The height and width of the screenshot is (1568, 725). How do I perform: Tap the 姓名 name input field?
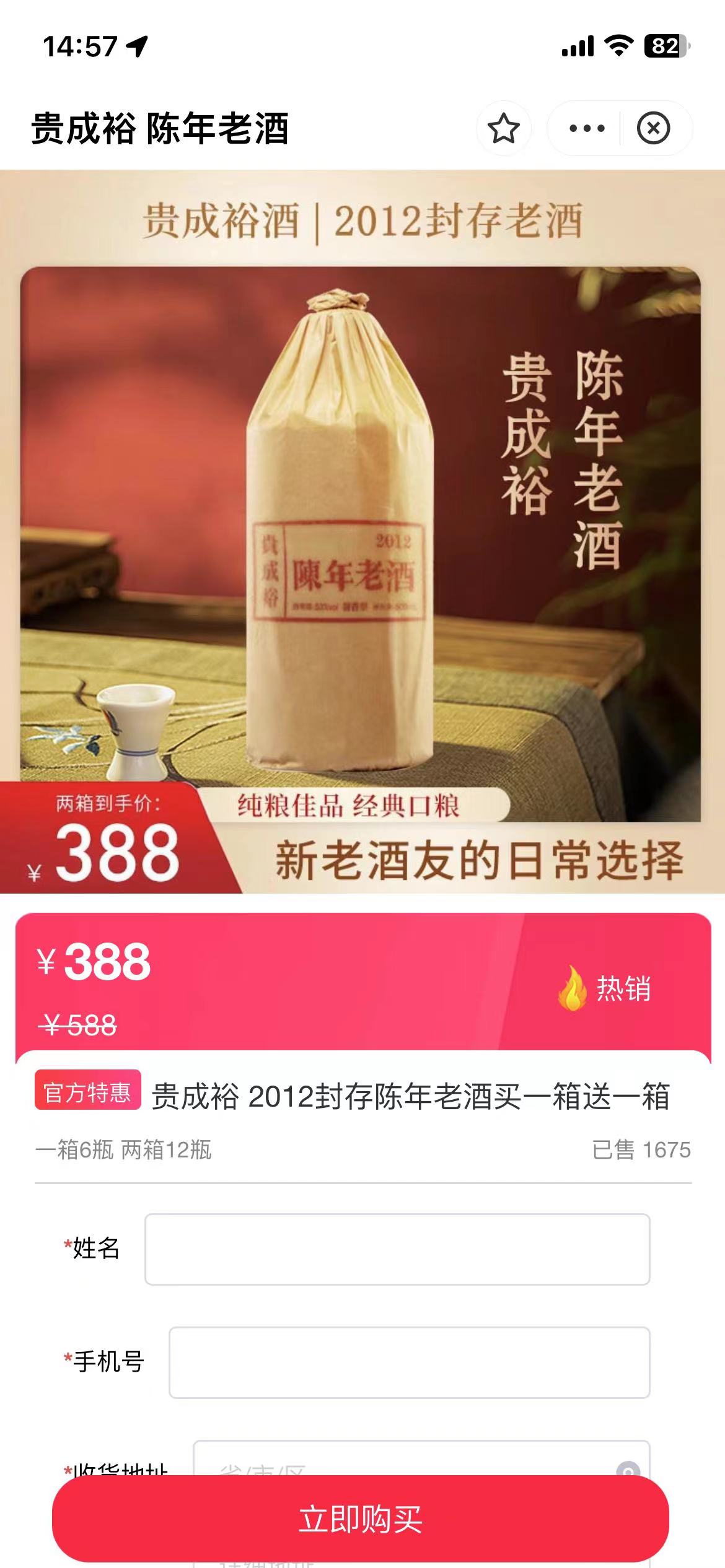[397, 1249]
